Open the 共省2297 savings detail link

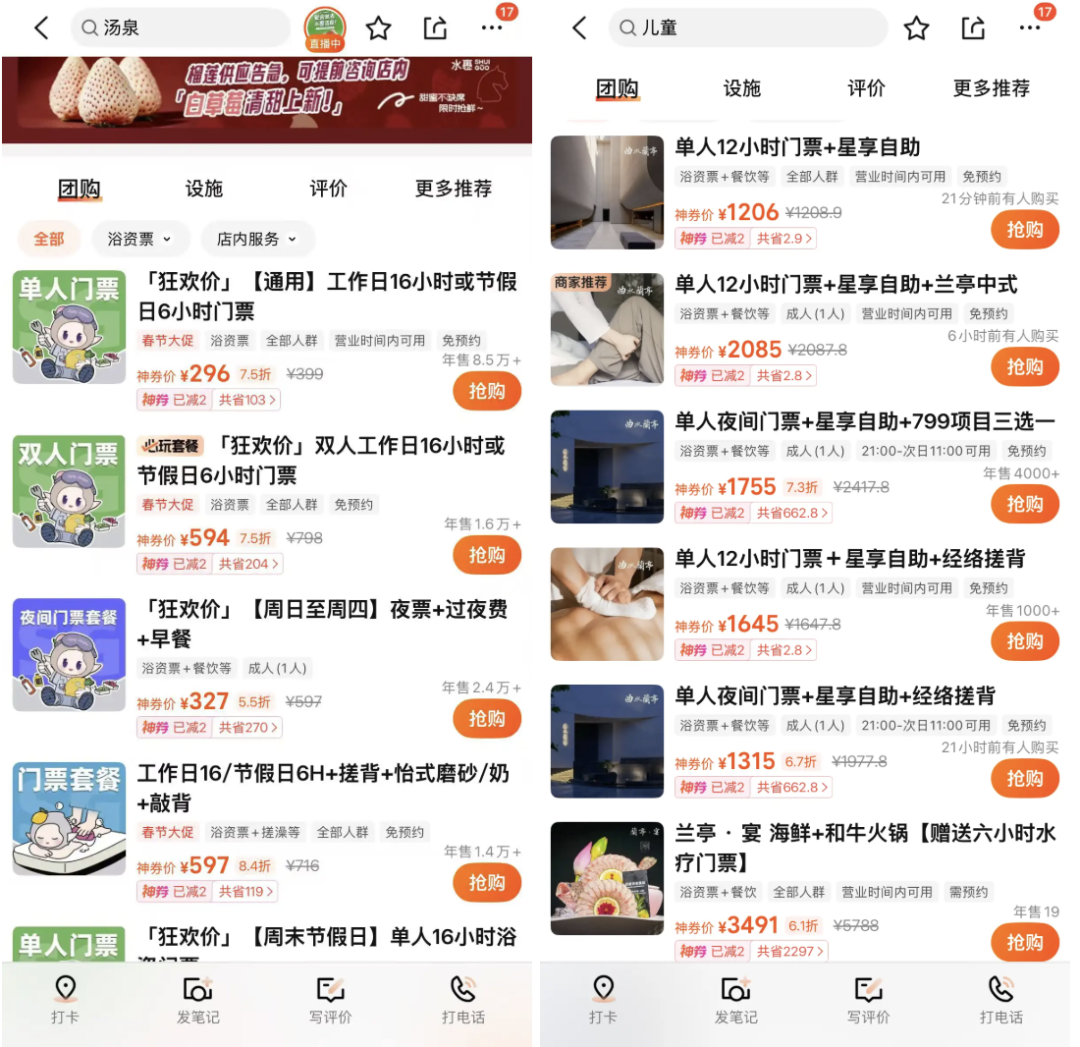(x=789, y=951)
